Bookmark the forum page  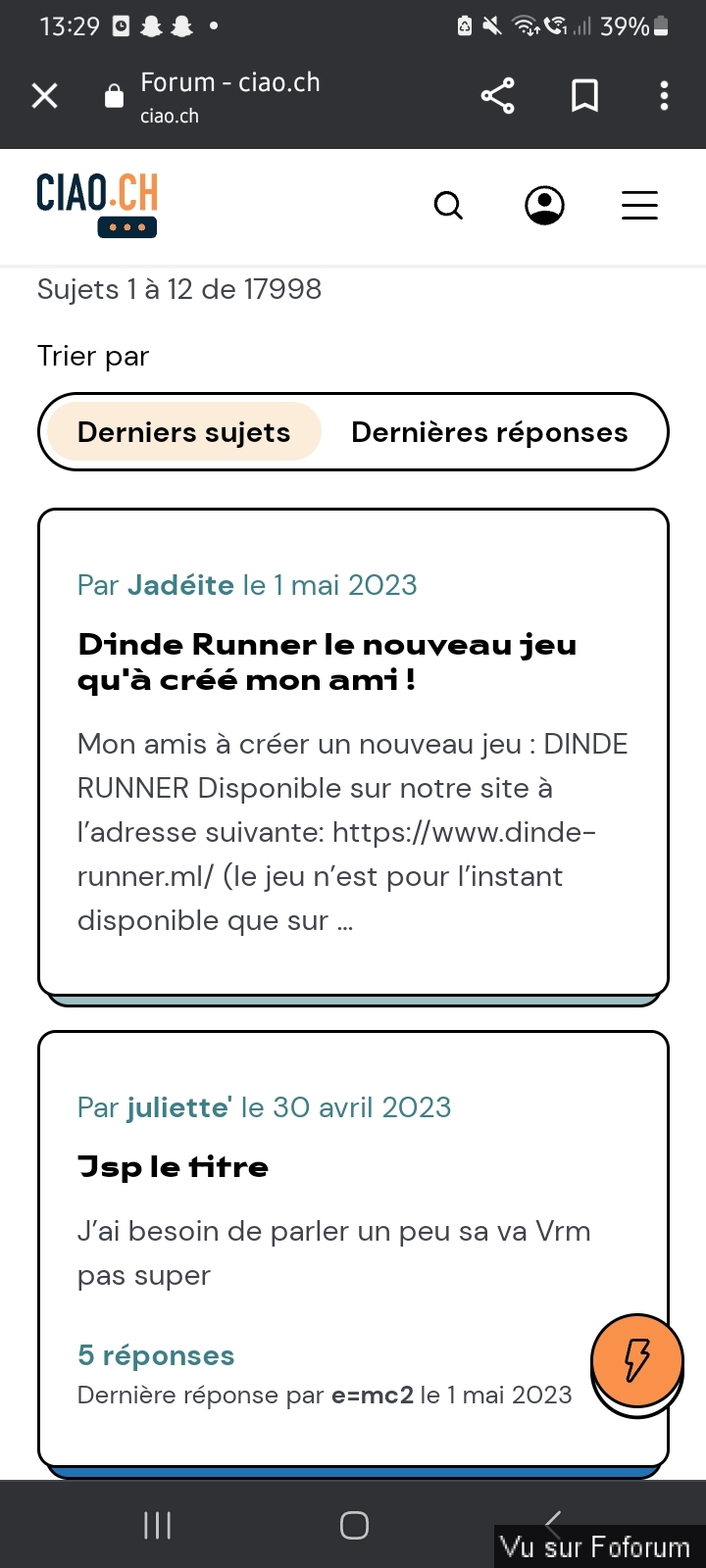tap(584, 96)
